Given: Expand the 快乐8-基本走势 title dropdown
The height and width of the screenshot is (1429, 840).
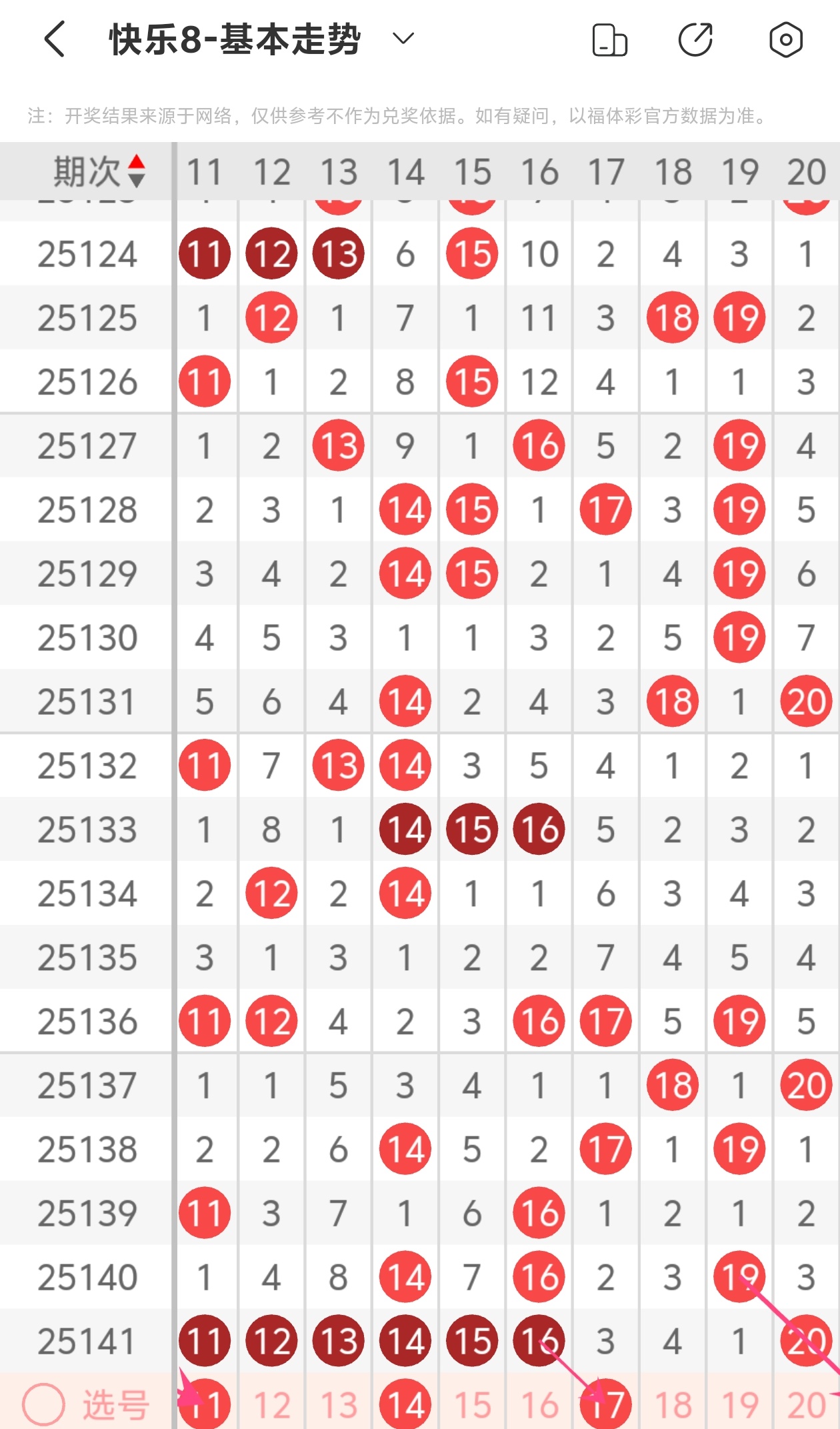Looking at the screenshot, I should pos(403,39).
